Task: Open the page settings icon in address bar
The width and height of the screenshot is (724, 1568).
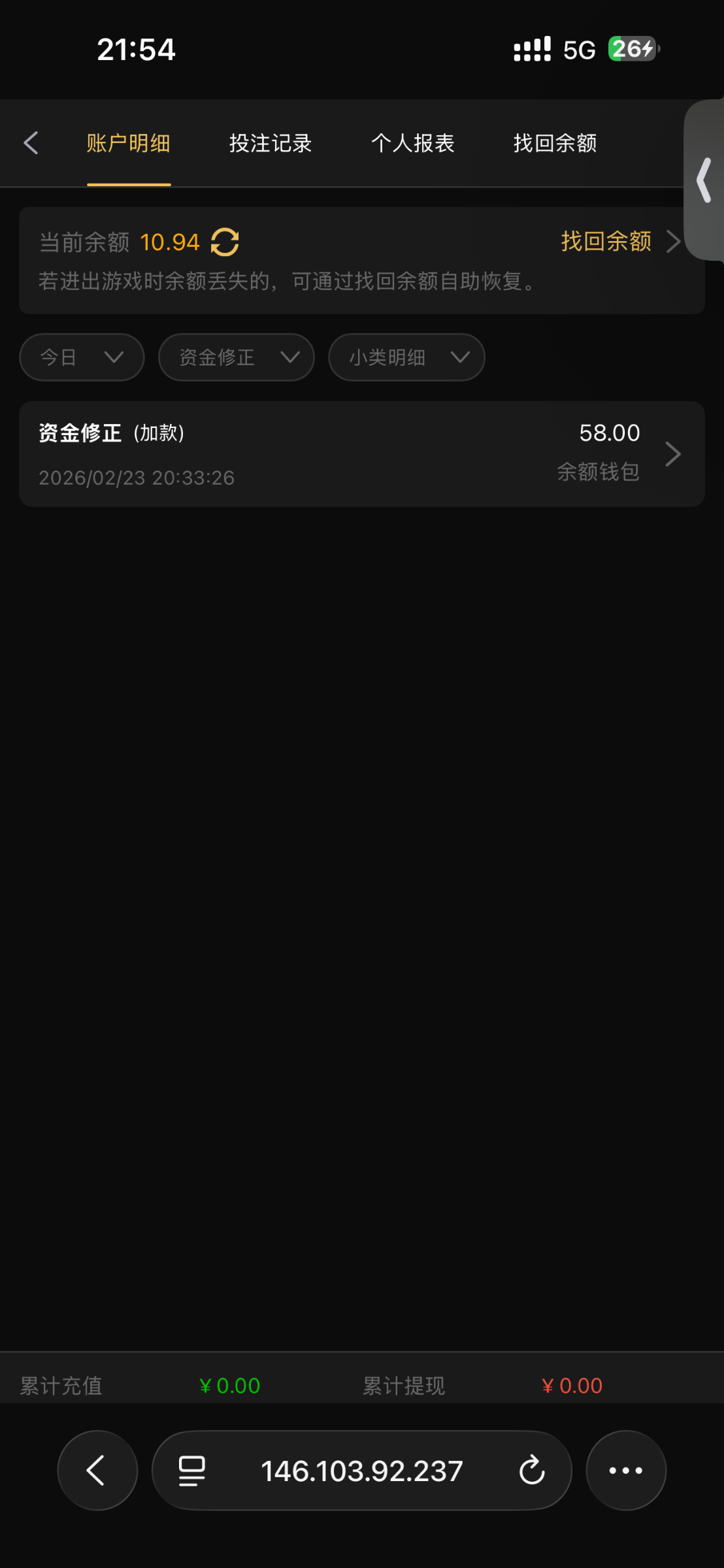Action: click(x=192, y=1471)
